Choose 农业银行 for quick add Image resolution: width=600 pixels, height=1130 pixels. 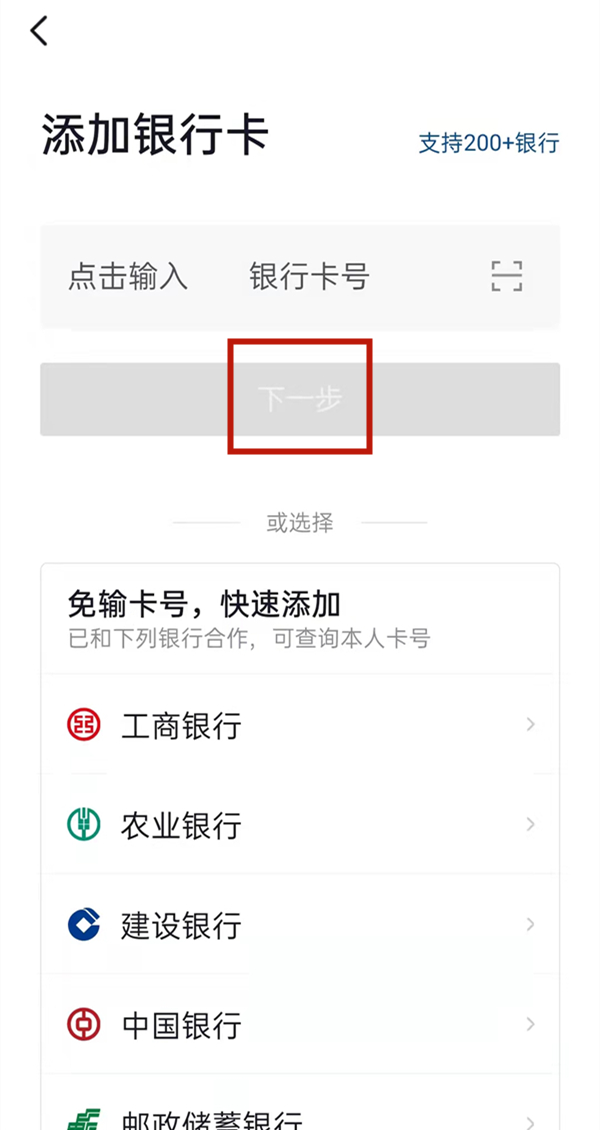tap(300, 825)
